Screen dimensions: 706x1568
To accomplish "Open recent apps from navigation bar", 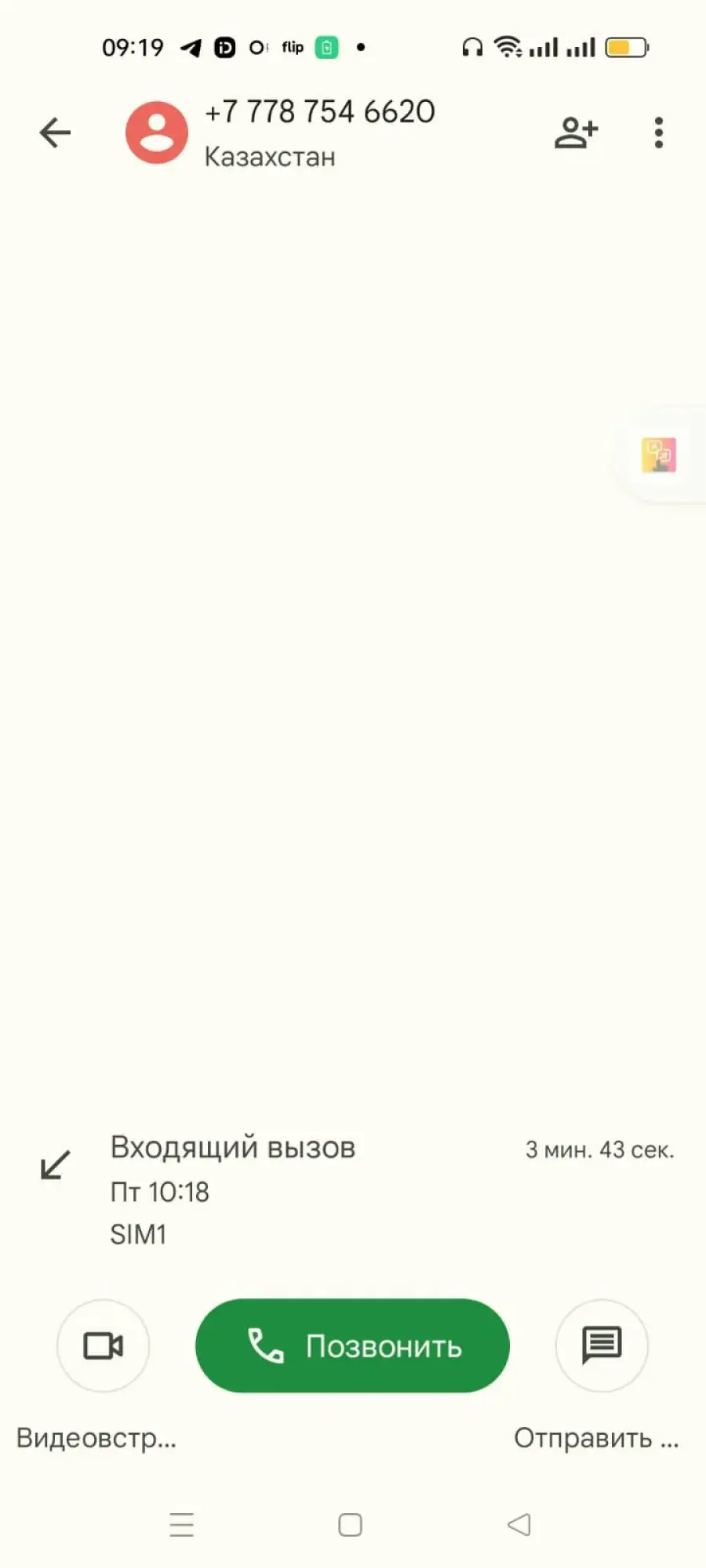I will pos(182,1524).
